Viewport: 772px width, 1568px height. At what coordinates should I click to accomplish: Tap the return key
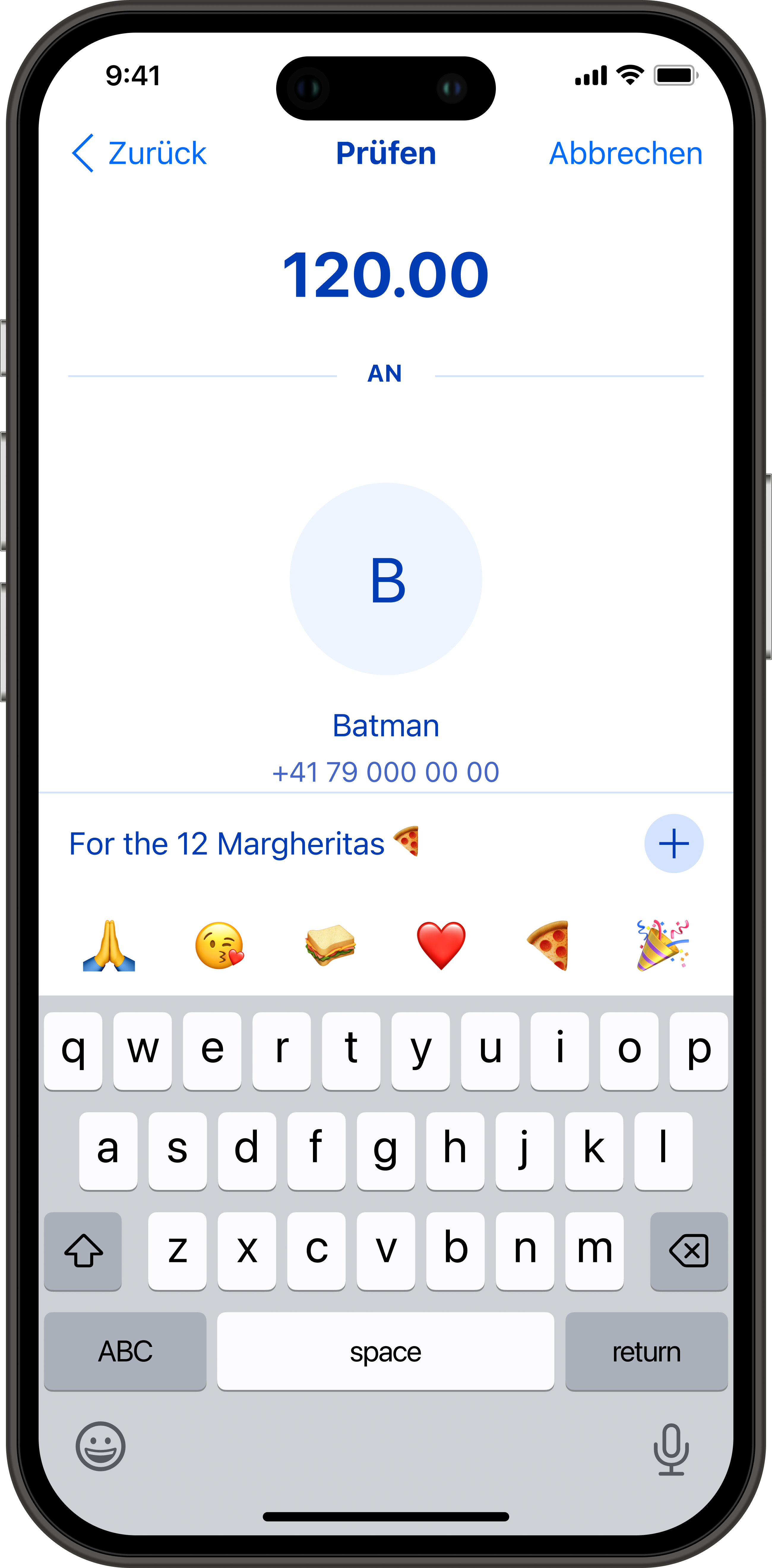pyautogui.click(x=646, y=1351)
